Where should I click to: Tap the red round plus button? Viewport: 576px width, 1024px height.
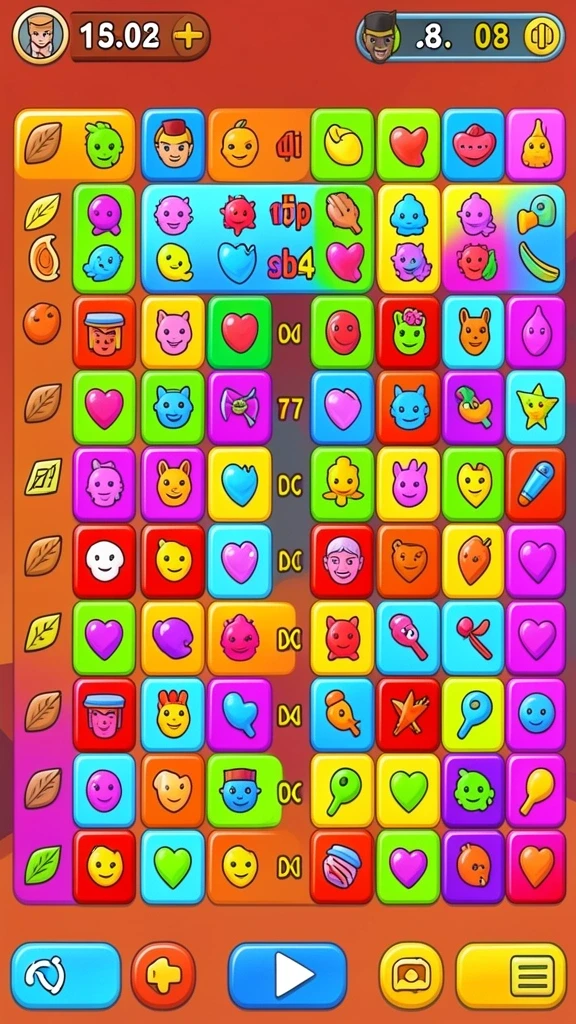coord(163,976)
